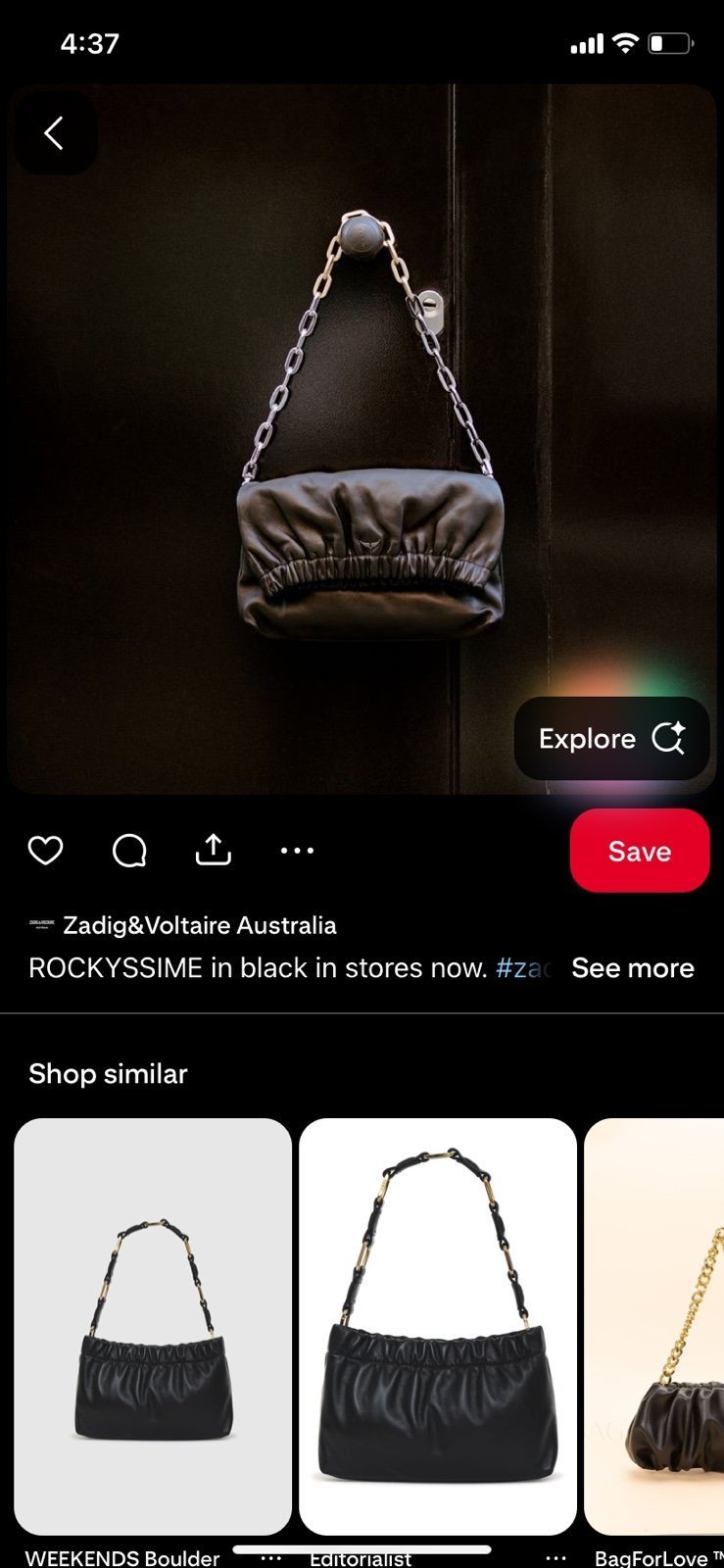Screen dimensions: 724x1568
Task: Expand the description with See more
Action: [633, 968]
